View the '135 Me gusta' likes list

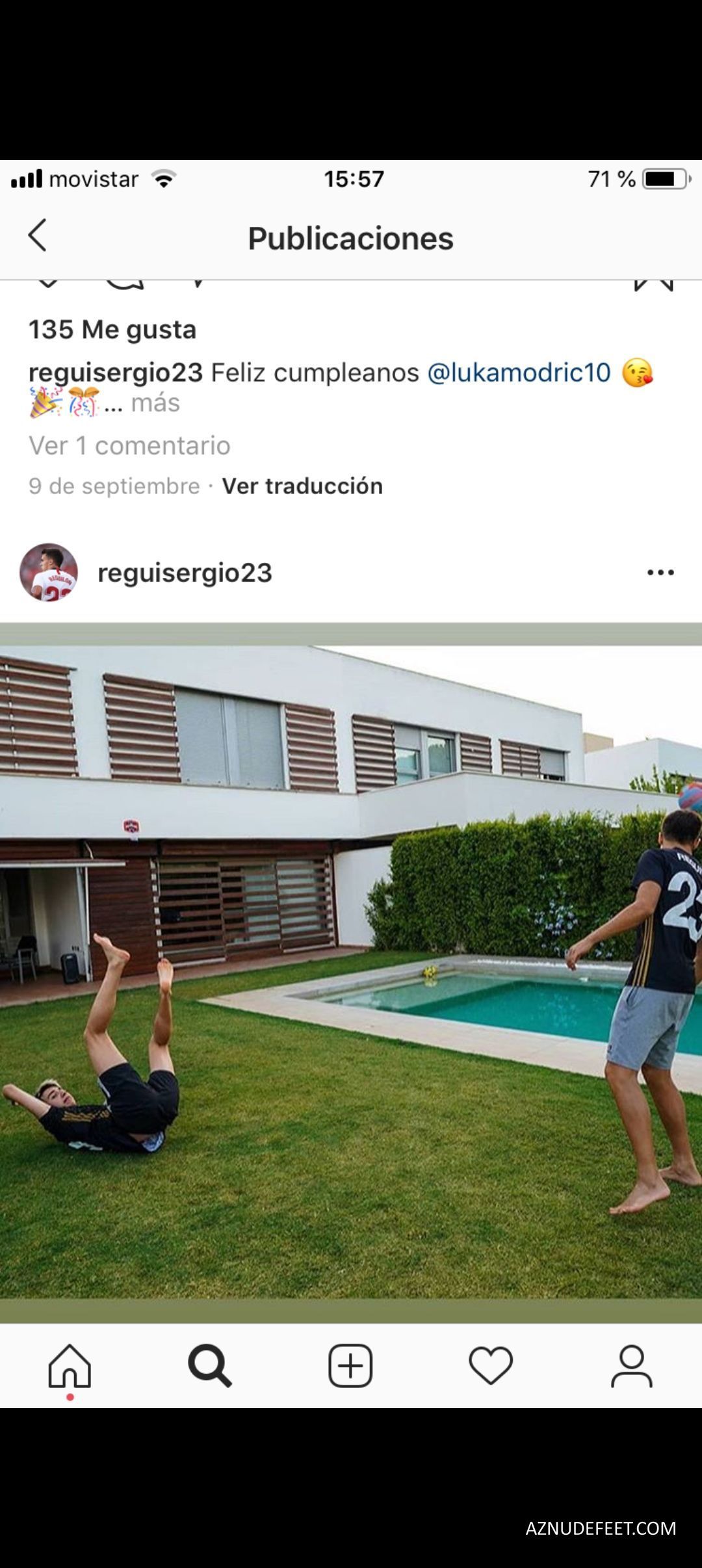(112, 330)
